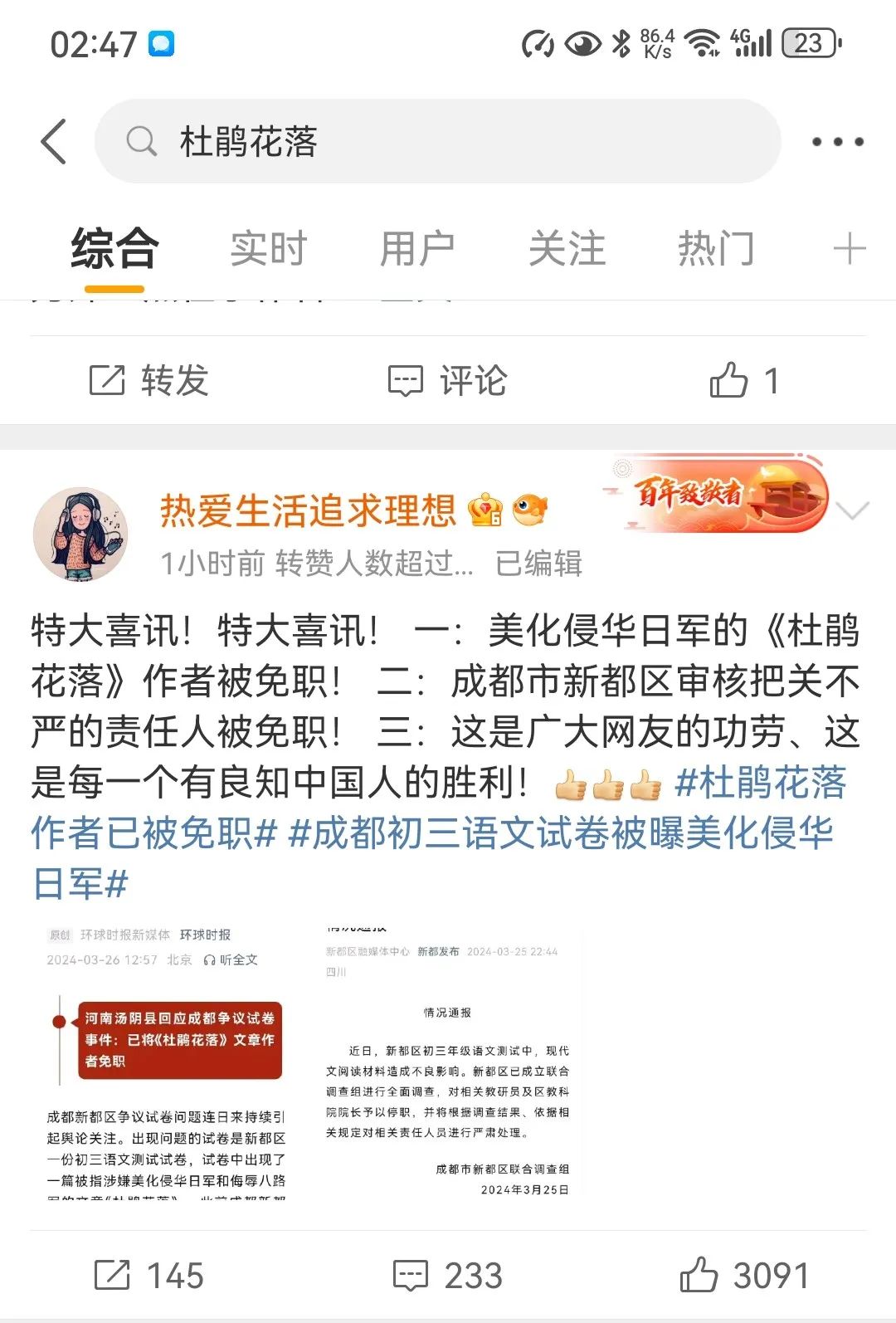Repost the post with 145 reposts

coord(149,1276)
